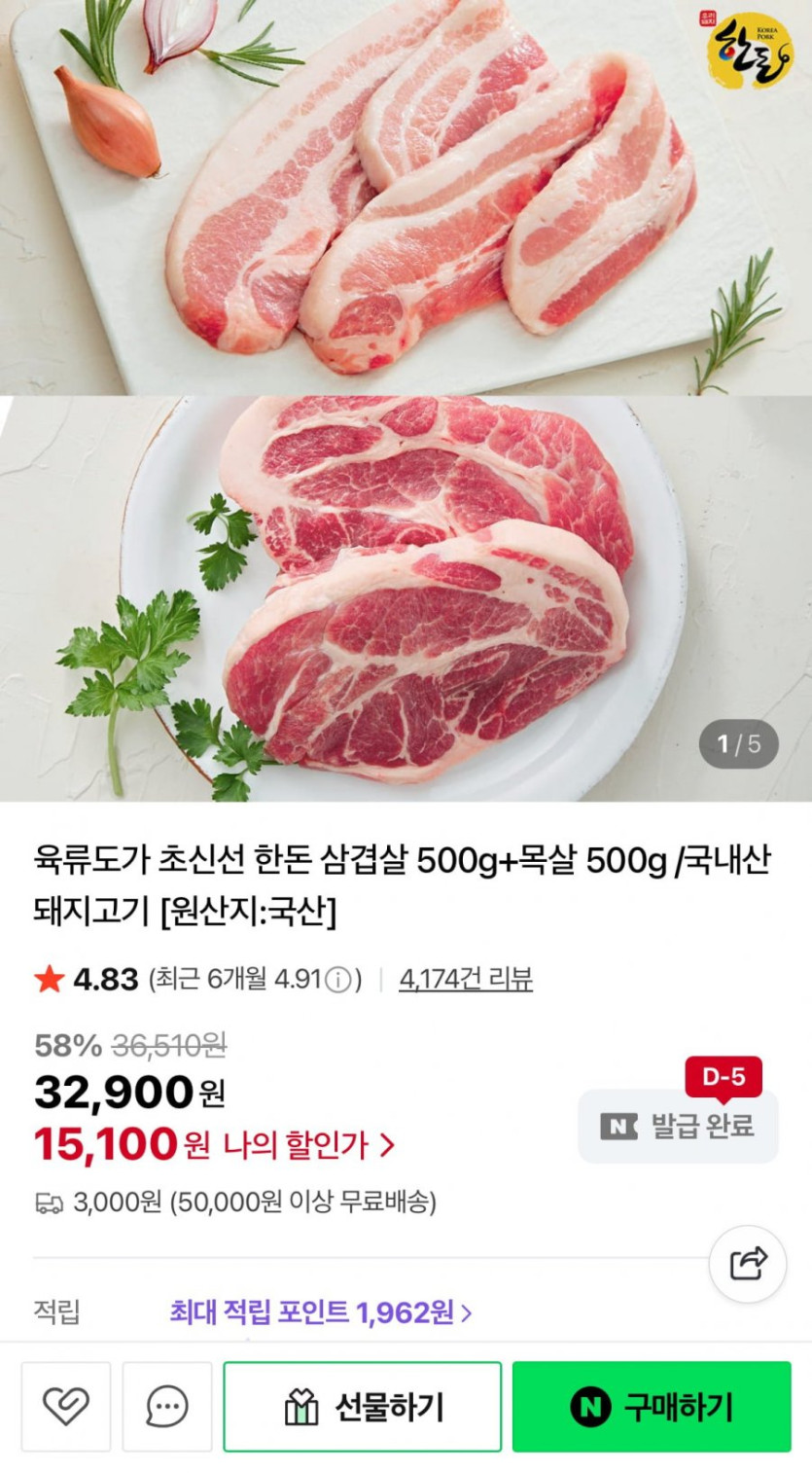
Task: Open the 4,174건 리뷰 reviews link
Action: pos(466,979)
